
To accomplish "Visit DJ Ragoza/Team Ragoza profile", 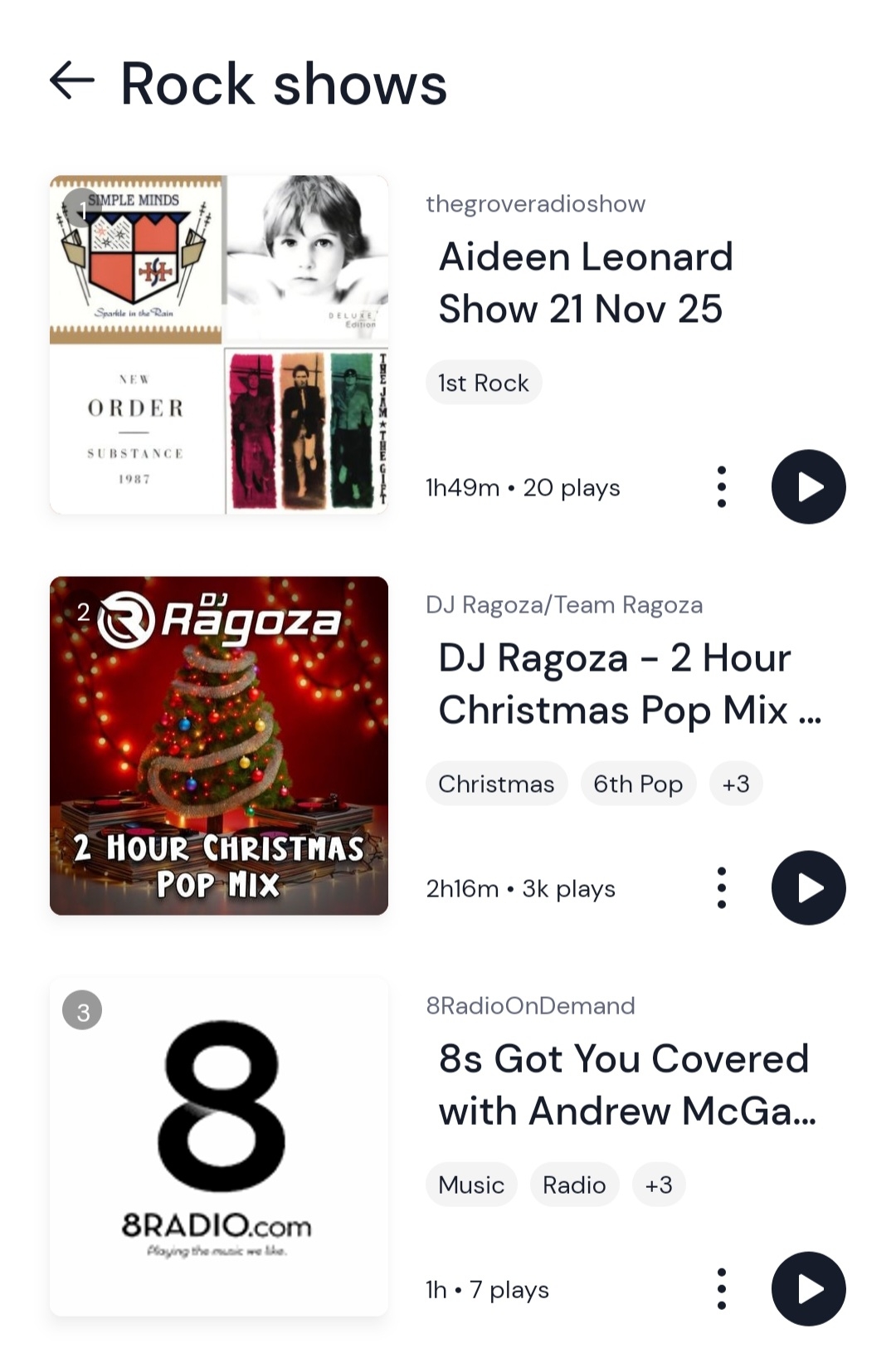I will [564, 605].
